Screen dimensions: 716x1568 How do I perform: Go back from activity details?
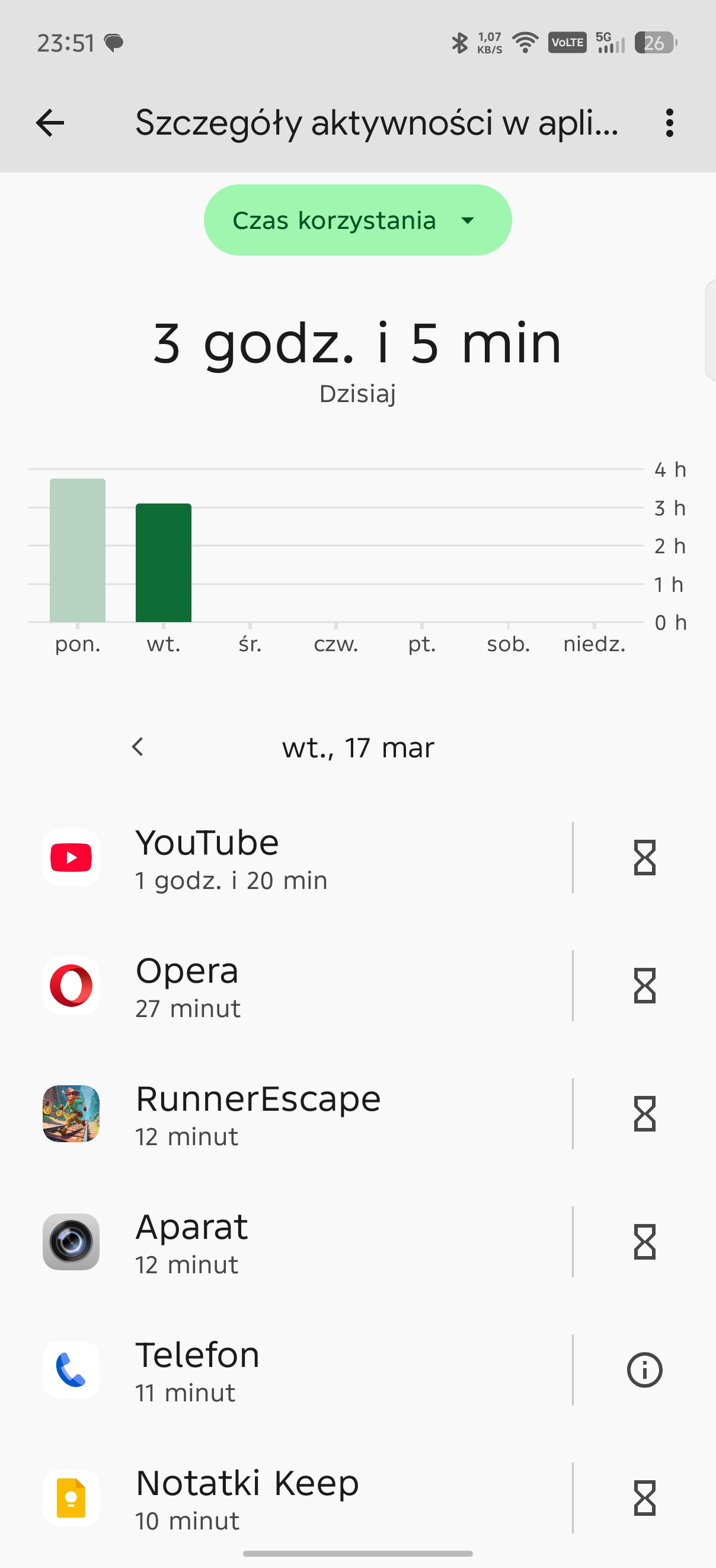(x=50, y=123)
